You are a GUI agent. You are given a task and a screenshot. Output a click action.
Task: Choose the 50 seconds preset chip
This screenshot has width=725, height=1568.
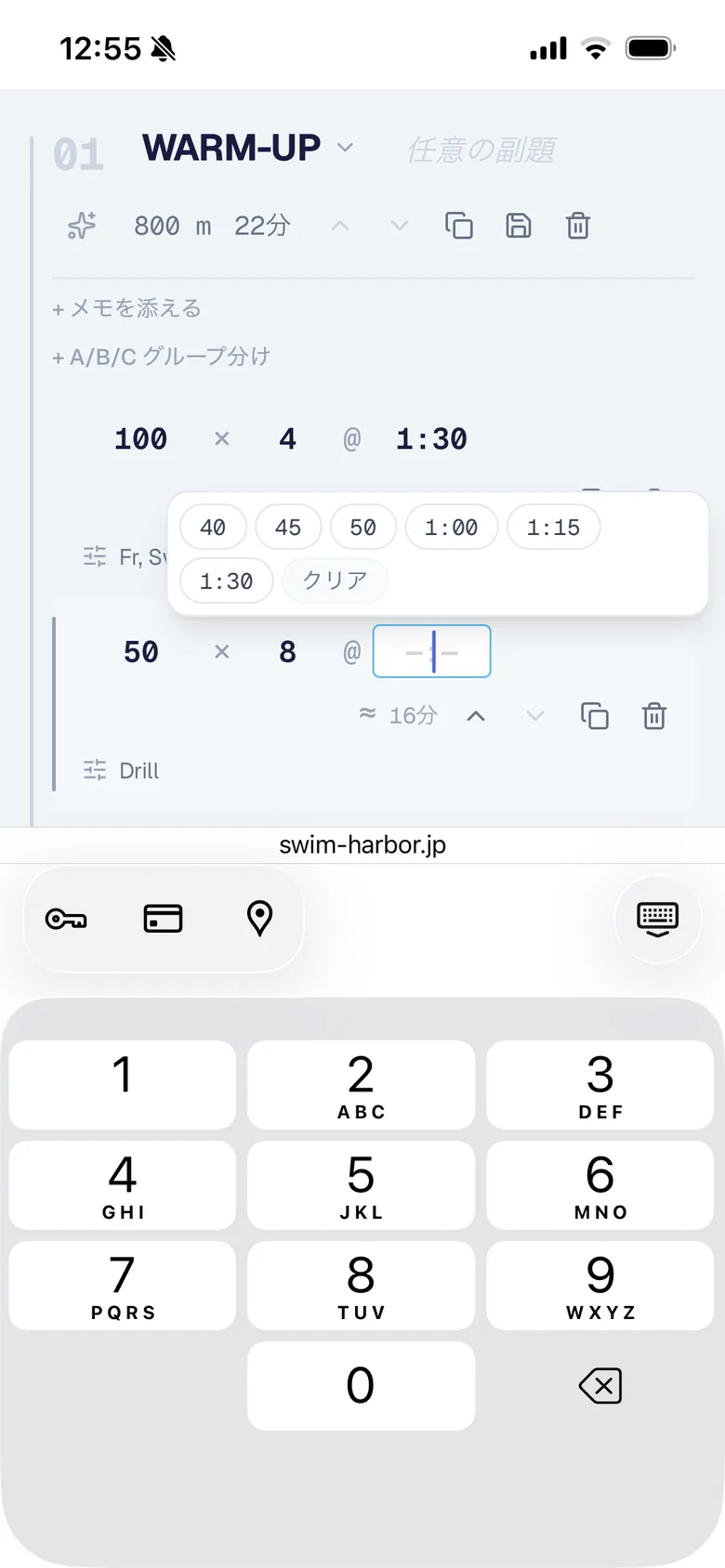363,528
